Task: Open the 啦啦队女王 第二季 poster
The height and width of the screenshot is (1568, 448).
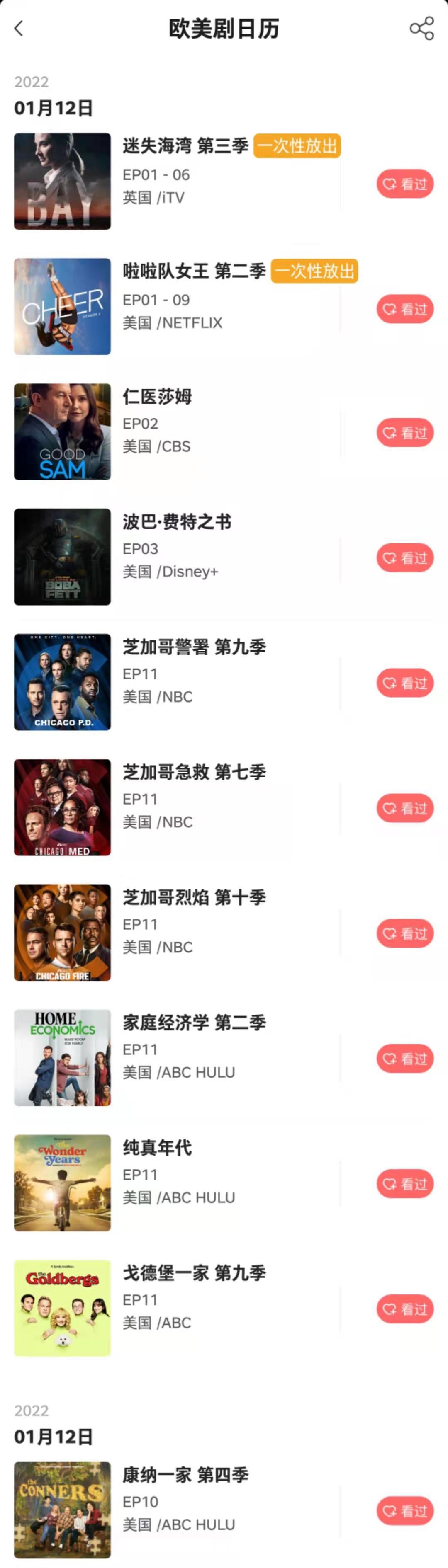Action: click(62, 307)
